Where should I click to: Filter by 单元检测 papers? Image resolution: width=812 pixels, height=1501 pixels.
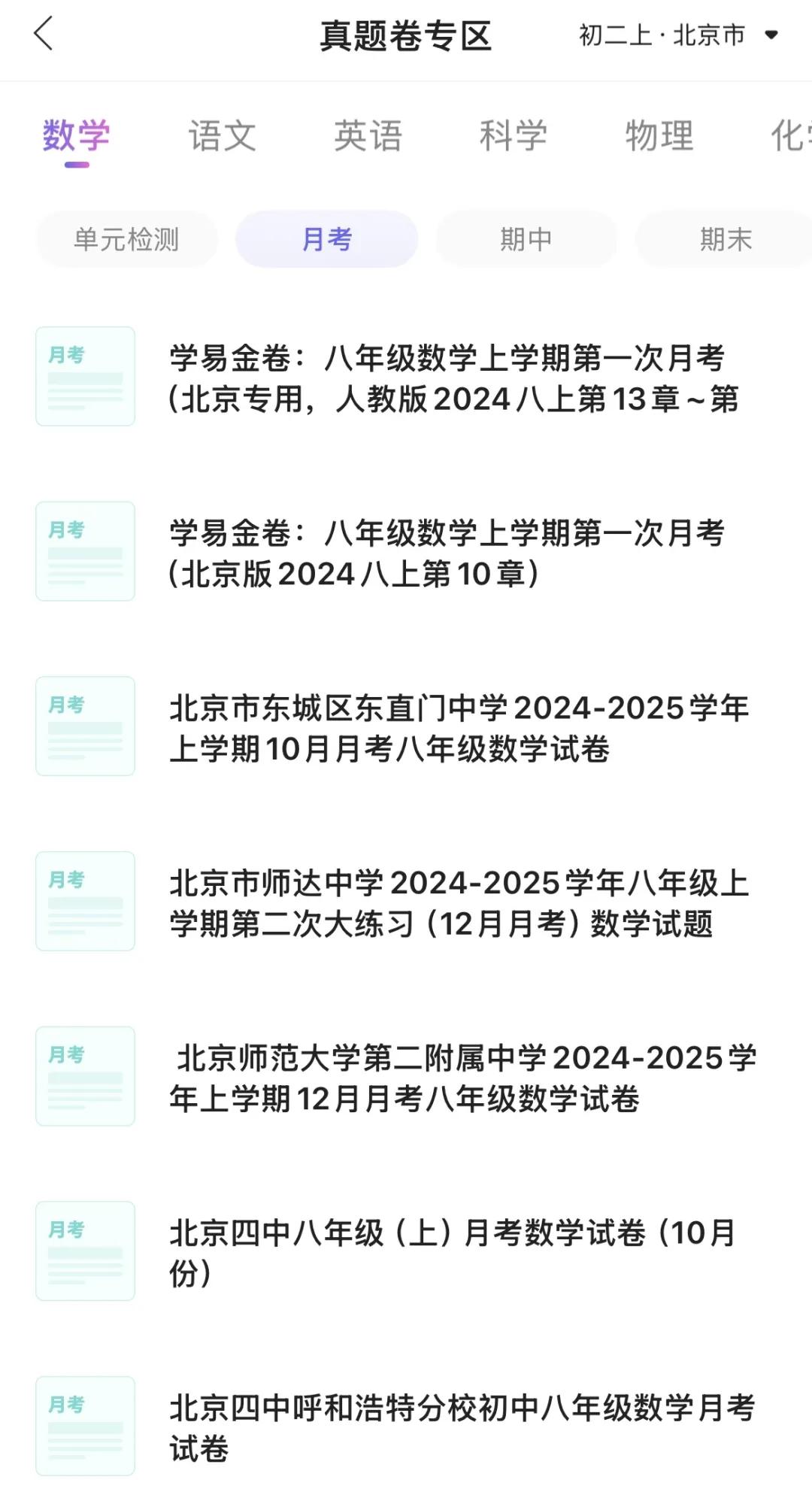(126, 239)
